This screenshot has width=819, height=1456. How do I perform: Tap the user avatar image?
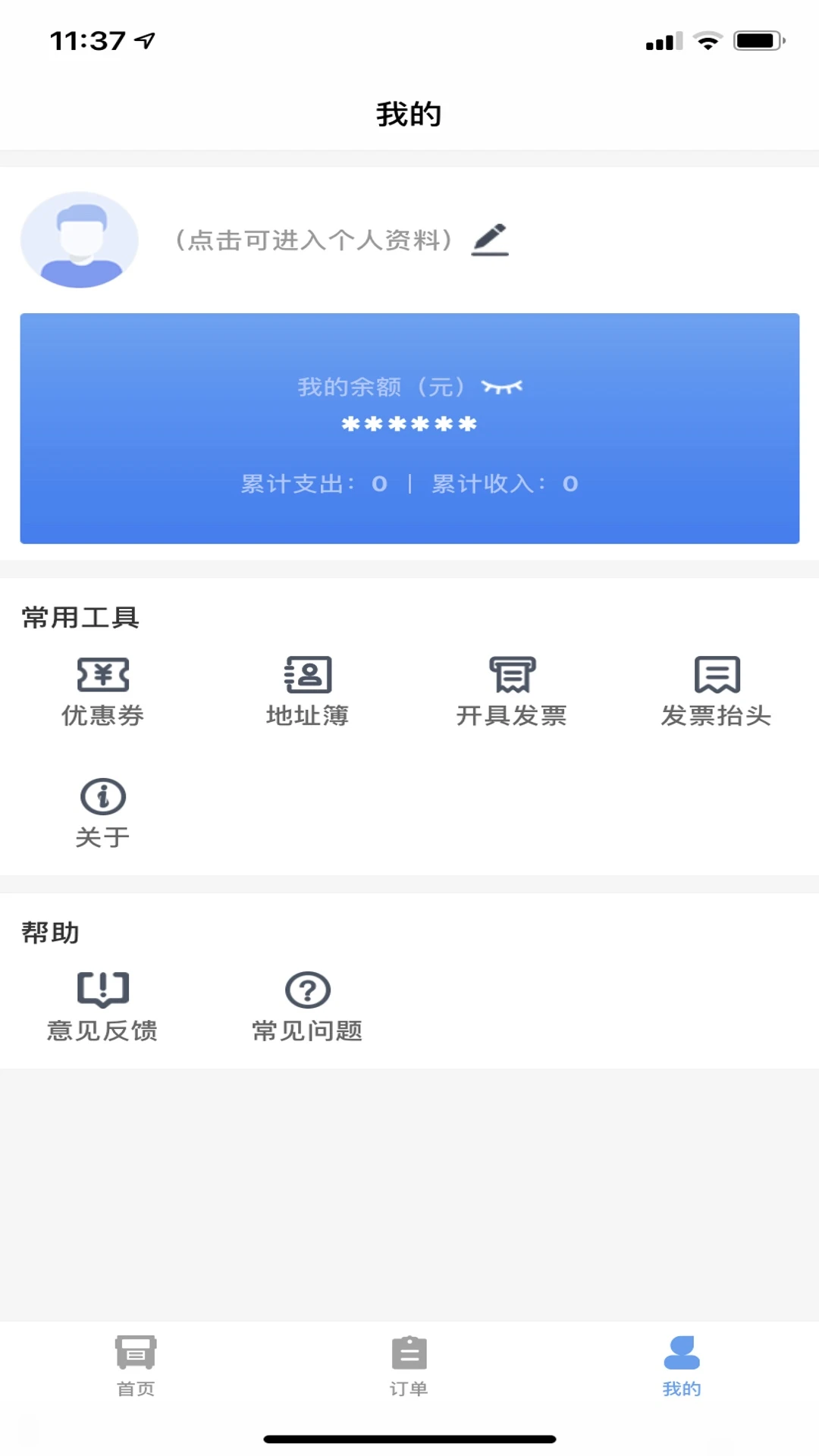pos(78,238)
